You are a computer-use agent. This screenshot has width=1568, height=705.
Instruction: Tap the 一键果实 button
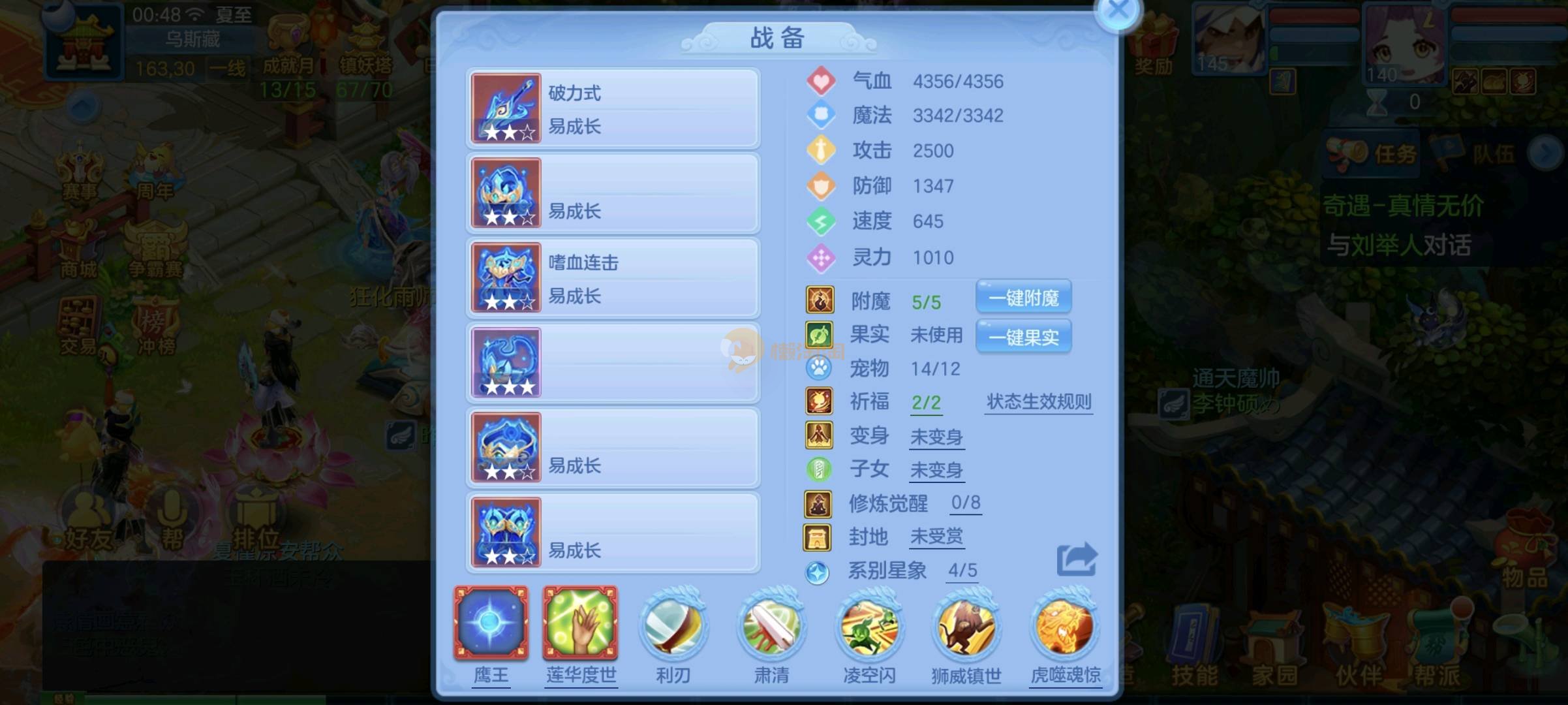click(1023, 337)
